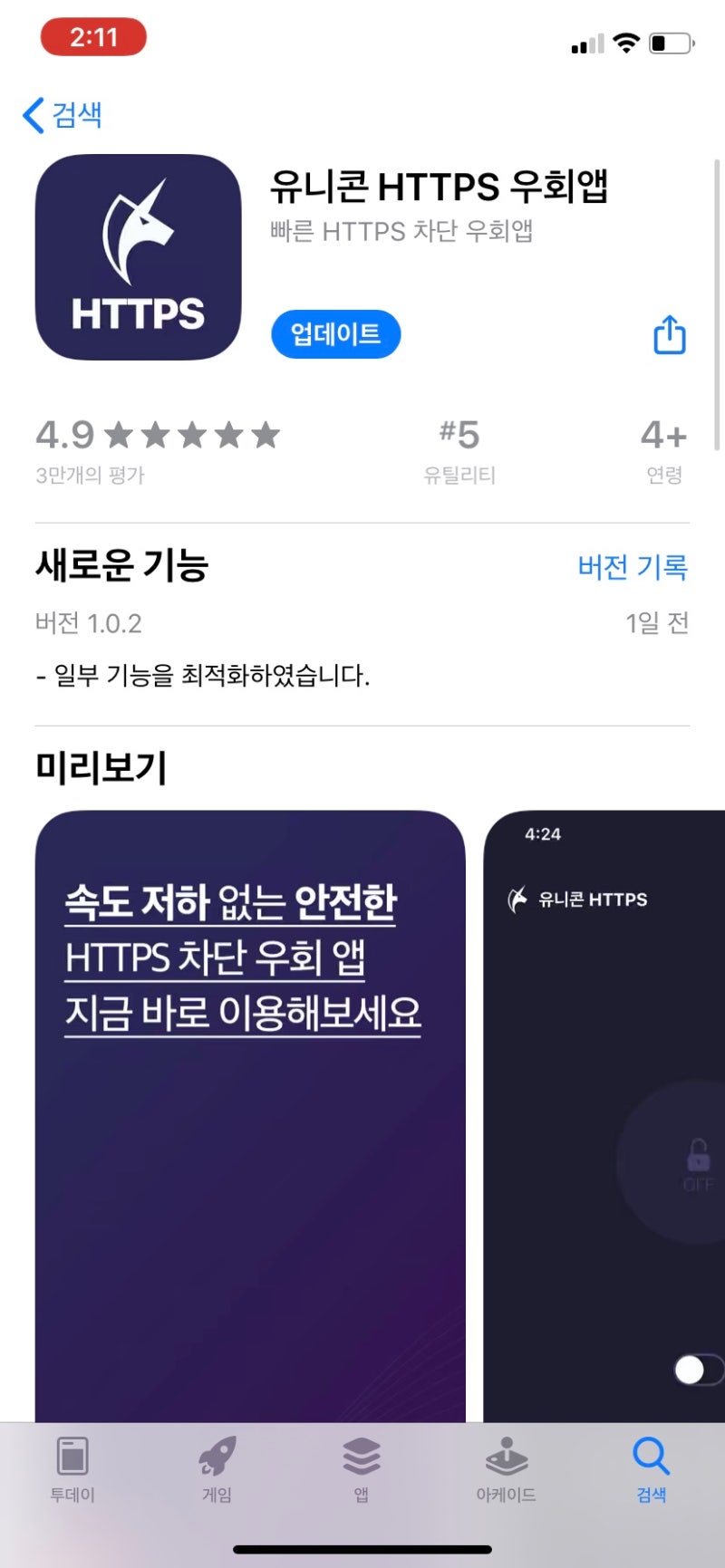725x1568 pixels.
Task: Select the 검색 tab in bottom bar
Action: [652, 1469]
